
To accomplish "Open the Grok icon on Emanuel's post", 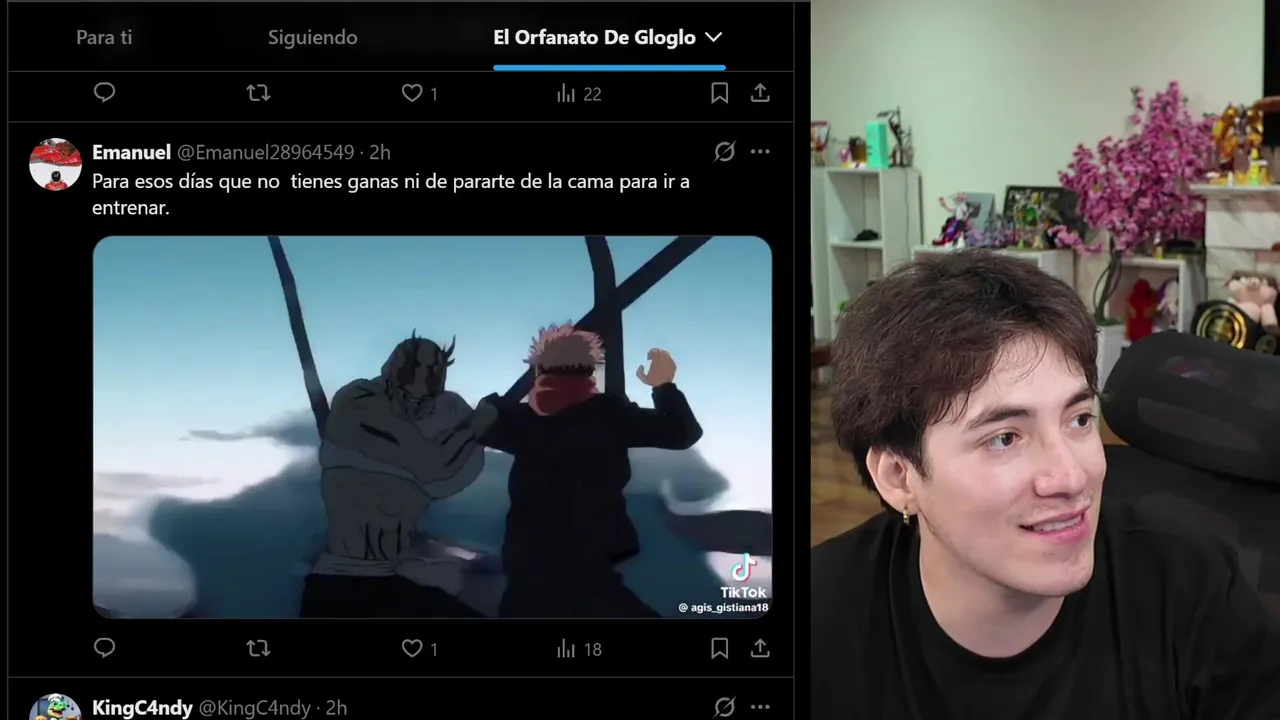I will point(725,152).
